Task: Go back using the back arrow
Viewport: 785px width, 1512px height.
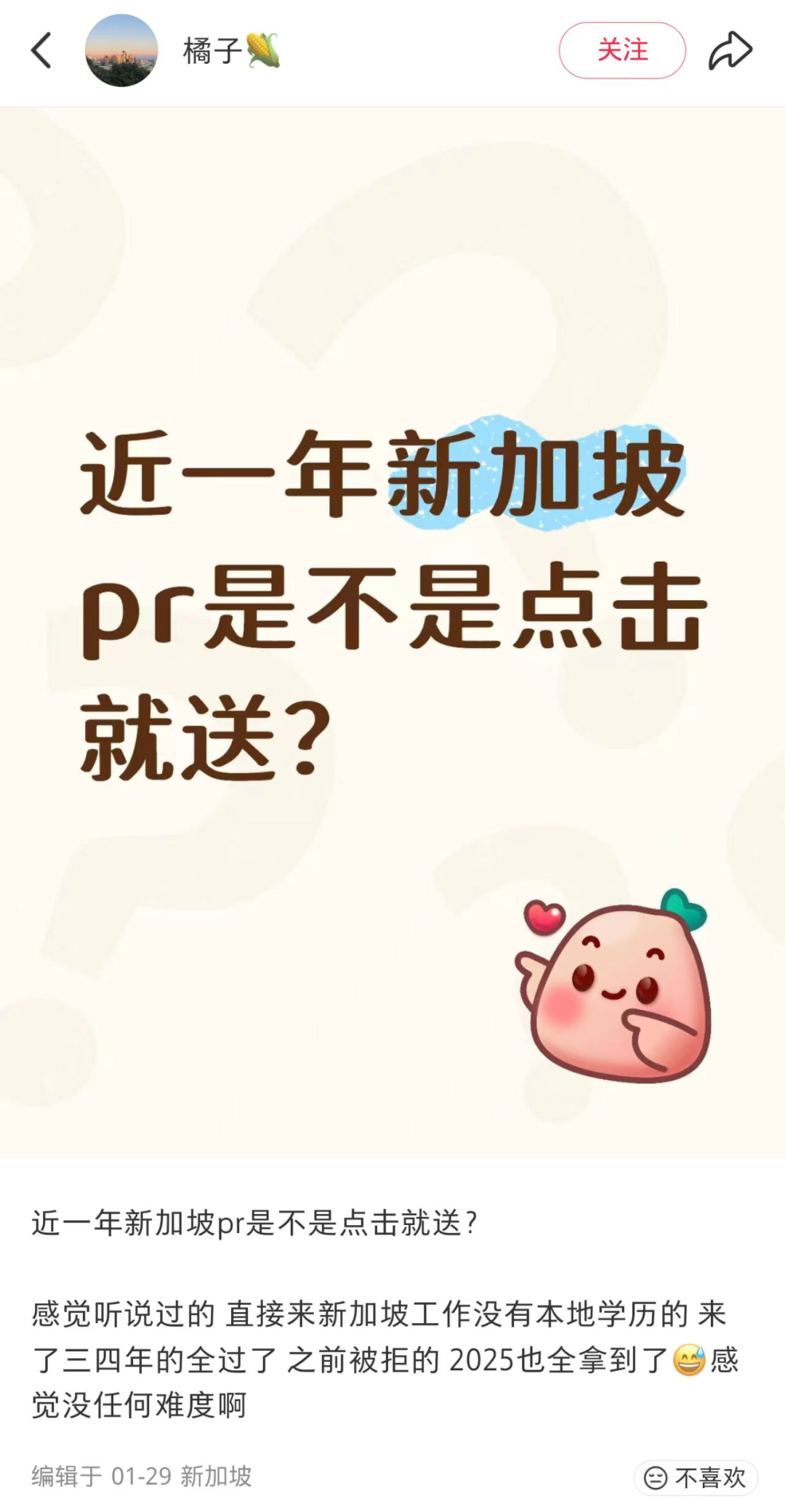Action: point(41,51)
